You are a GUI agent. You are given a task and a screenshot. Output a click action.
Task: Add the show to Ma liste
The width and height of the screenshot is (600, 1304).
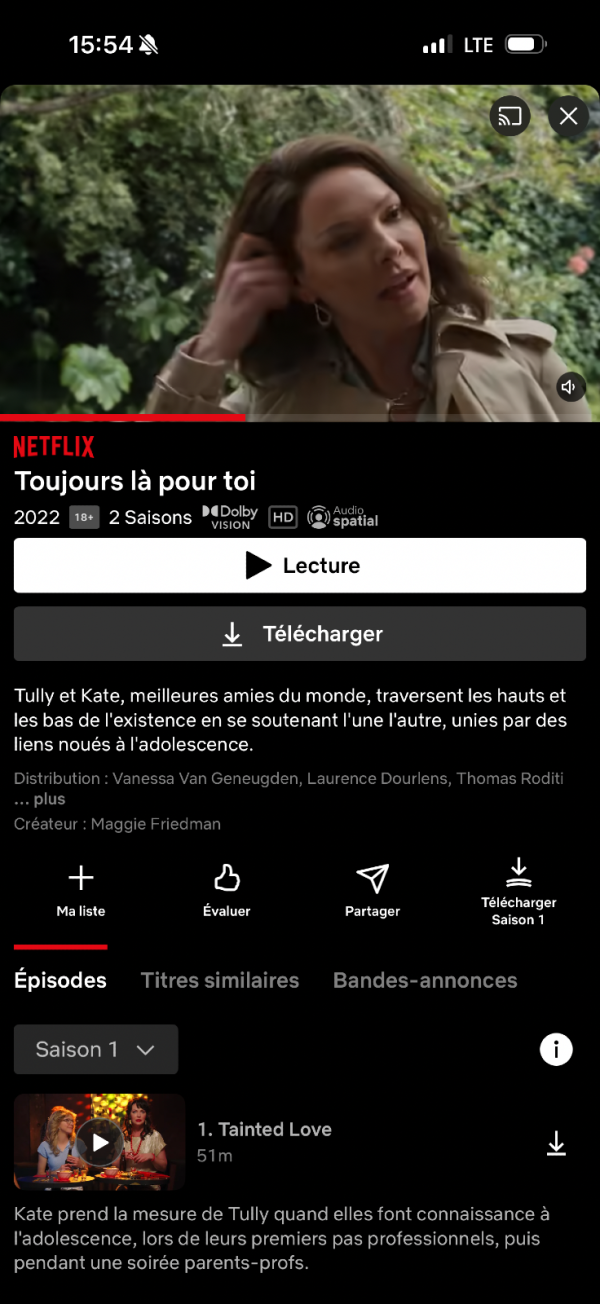[x=81, y=889]
